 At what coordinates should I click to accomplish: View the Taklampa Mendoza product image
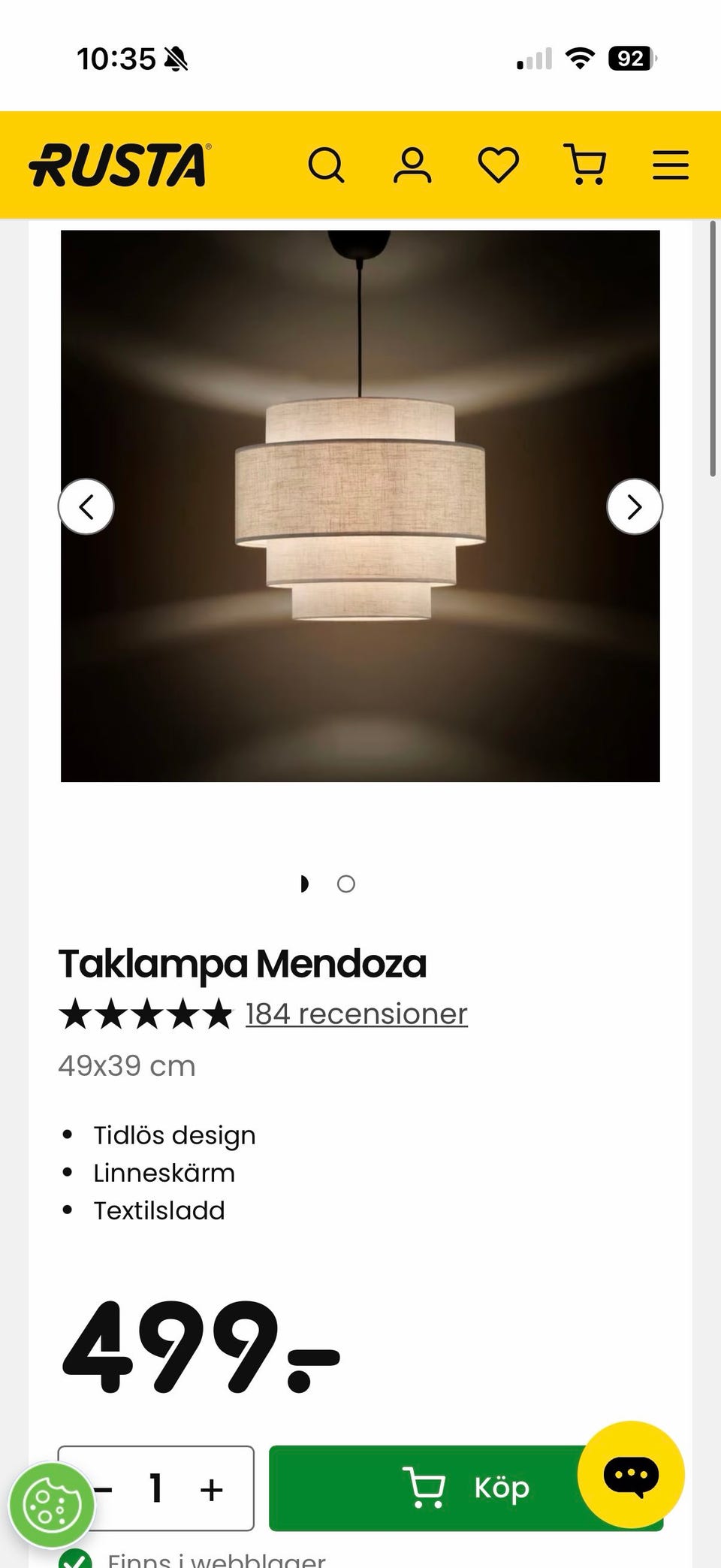point(360,506)
